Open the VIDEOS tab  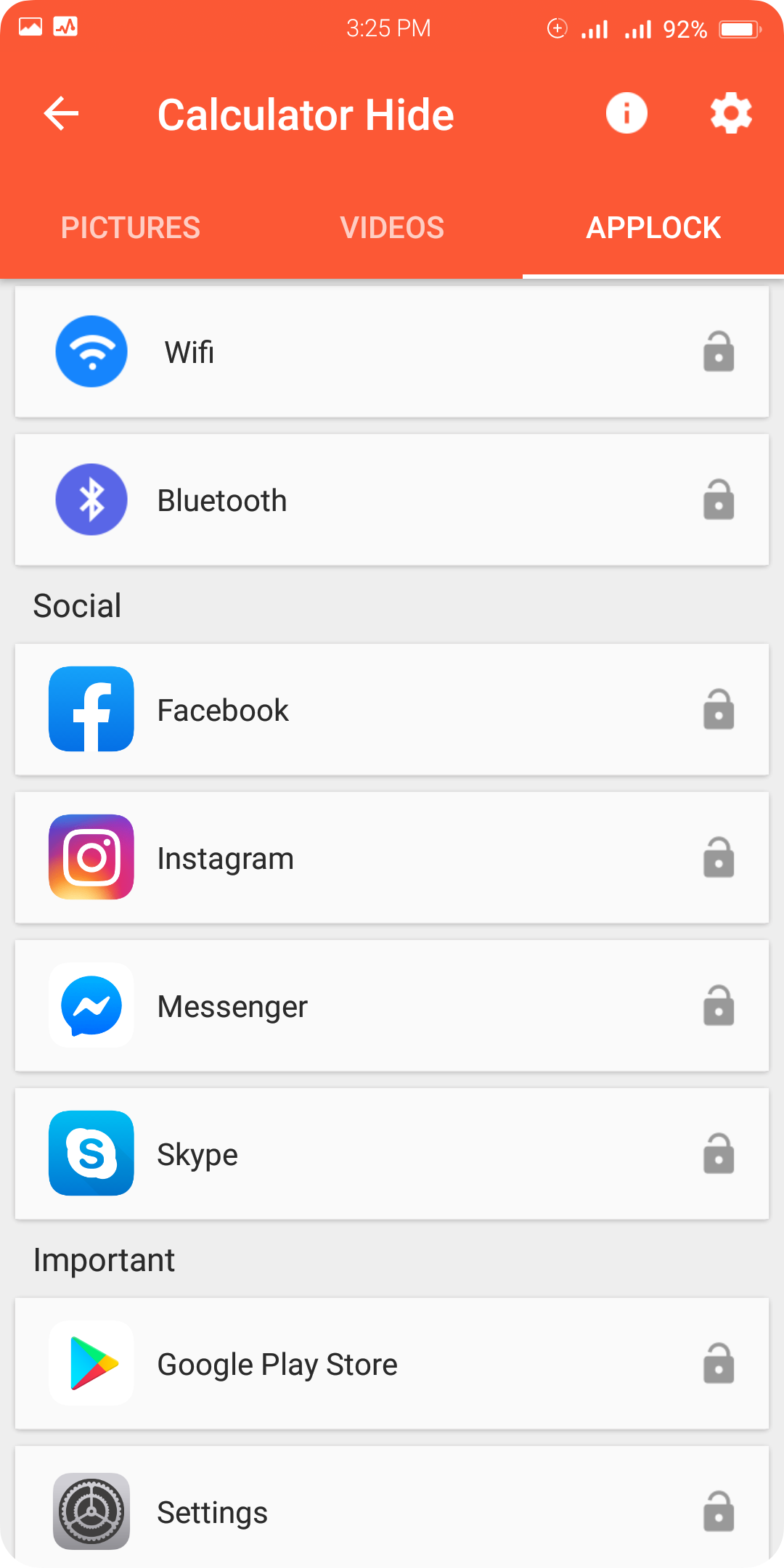pos(393,226)
